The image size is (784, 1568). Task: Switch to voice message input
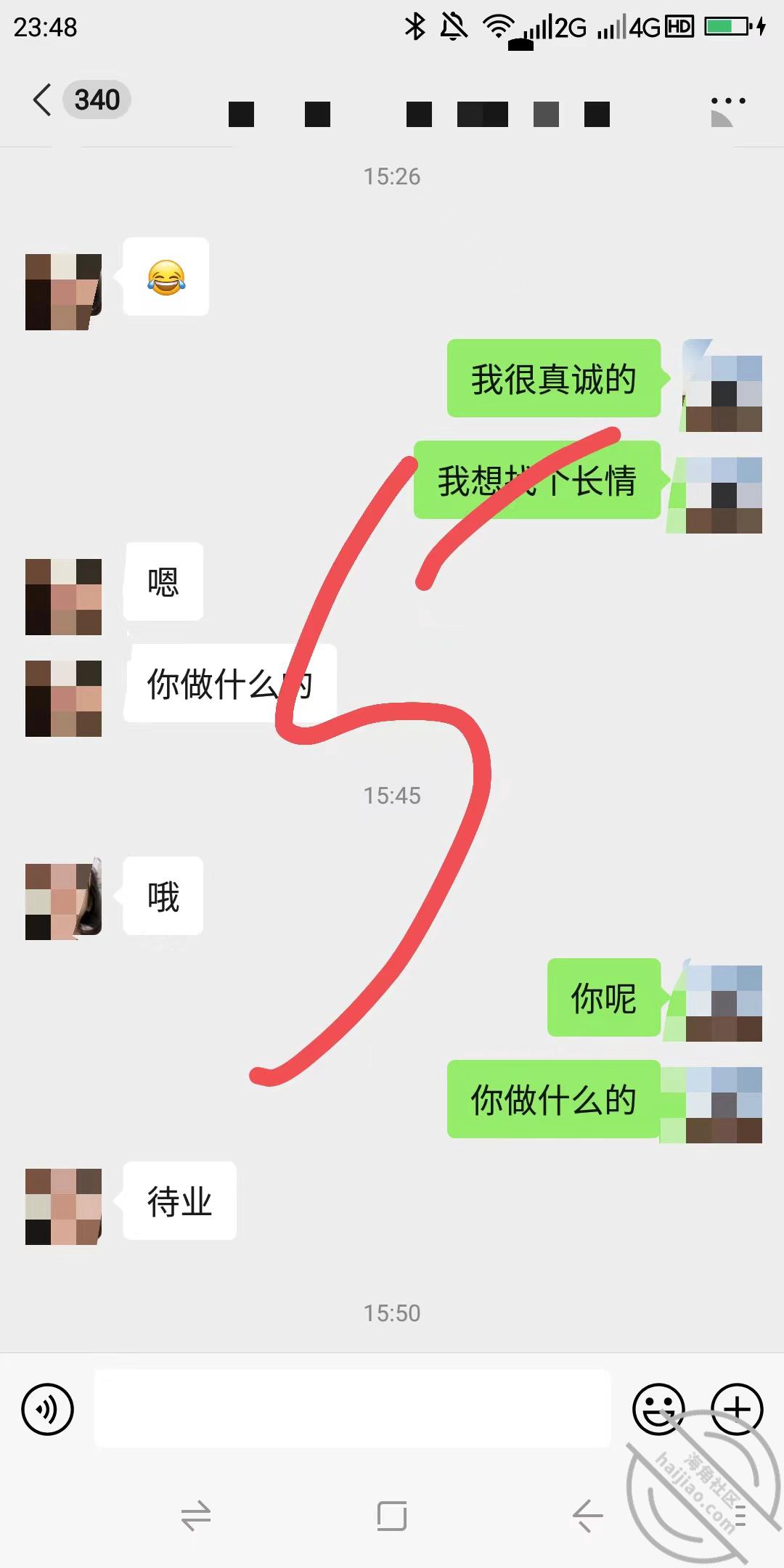tap(48, 1409)
